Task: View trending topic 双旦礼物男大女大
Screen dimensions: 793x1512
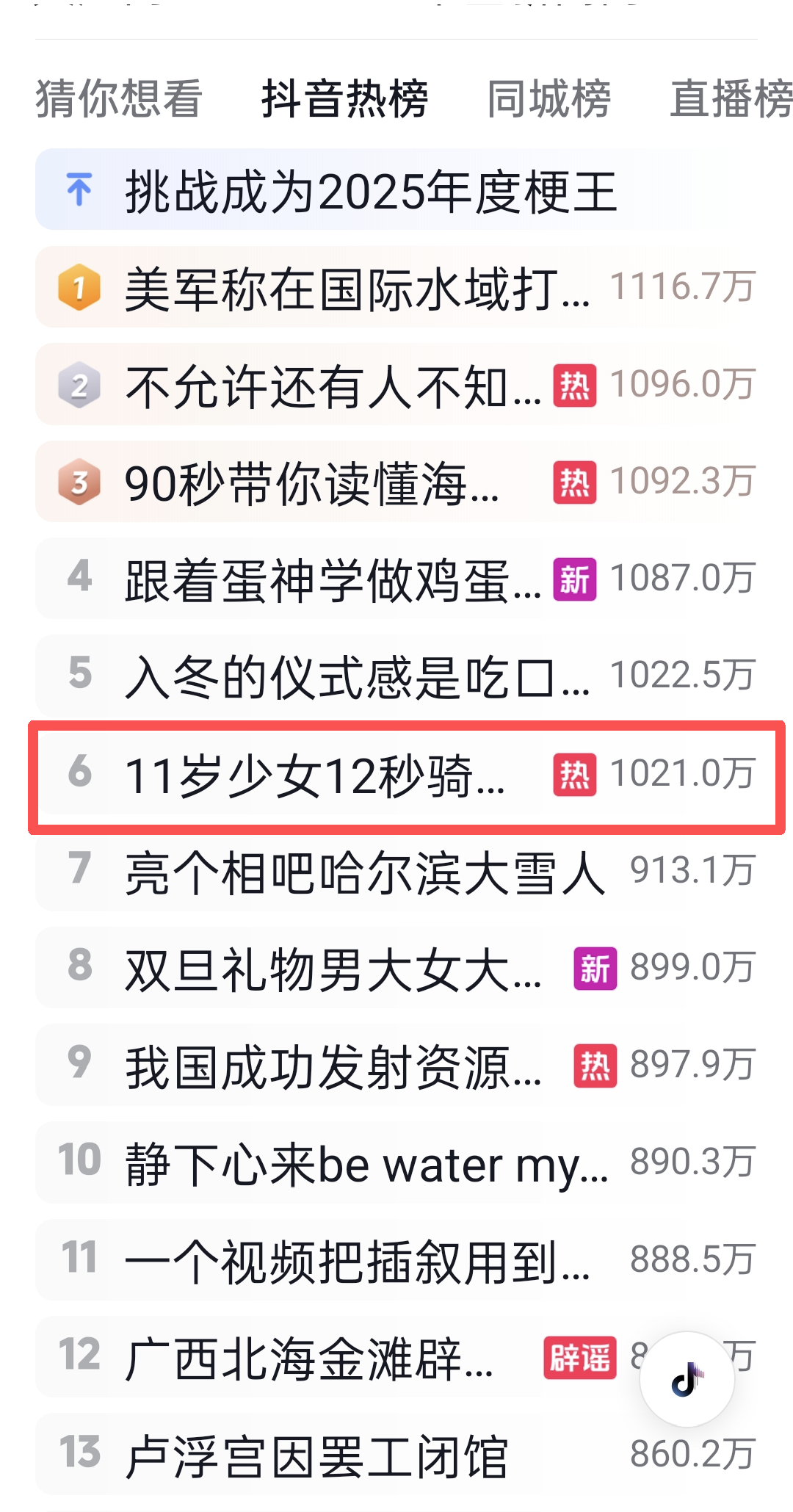Action: pyautogui.click(x=333, y=969)
